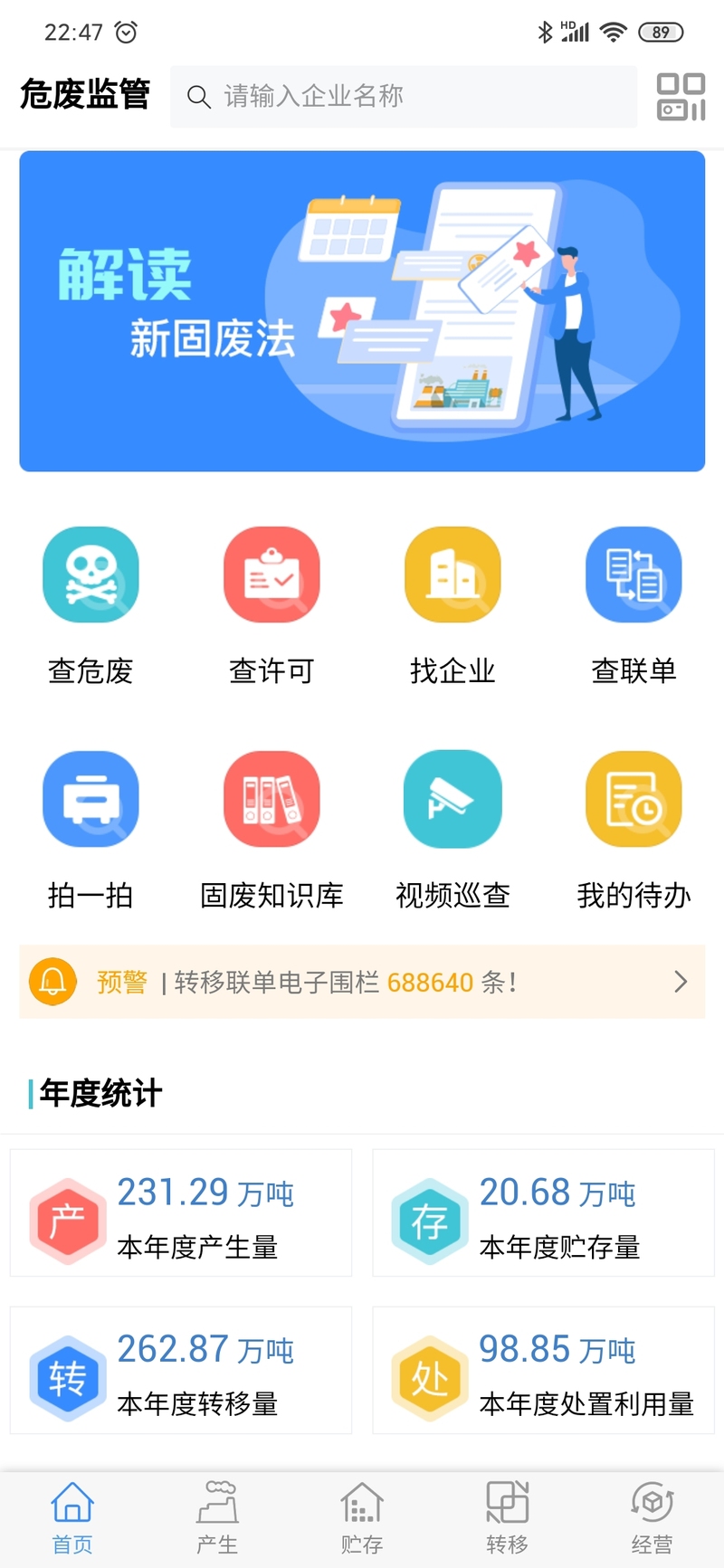Open the 本年度处置利用量 card

point(543,1370)
